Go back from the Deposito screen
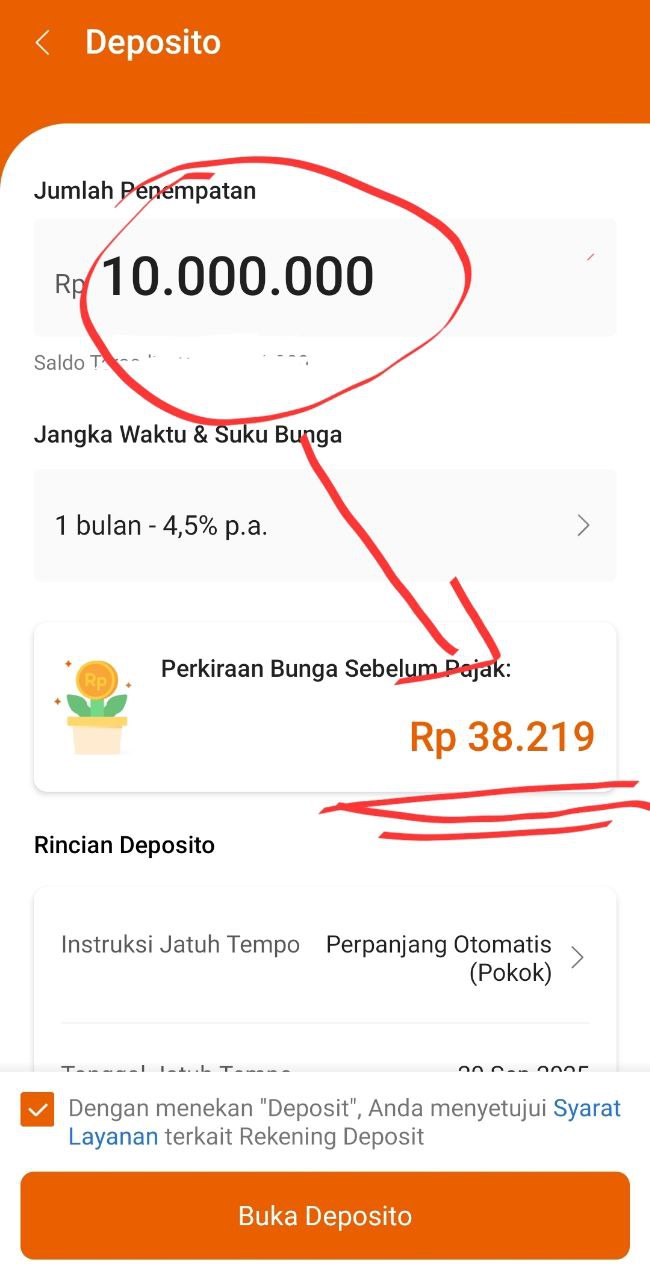Viewport: 650px width, 1280px height. pyautogui.click(x=42, y=43)
